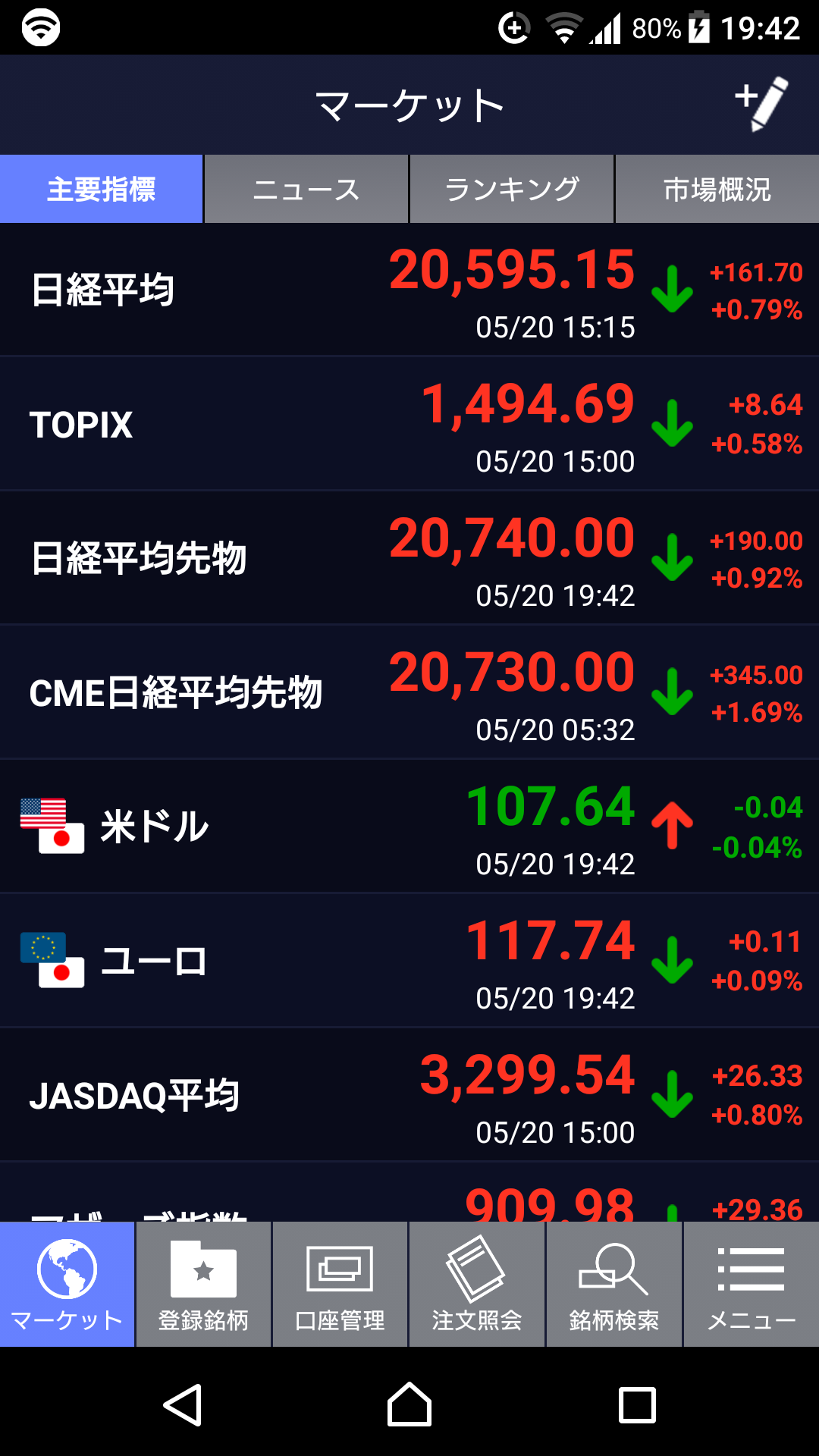This screenshot has height=1456, width=819.
Task: View the 米ドル exchange rate
Action: click(409, 827)
